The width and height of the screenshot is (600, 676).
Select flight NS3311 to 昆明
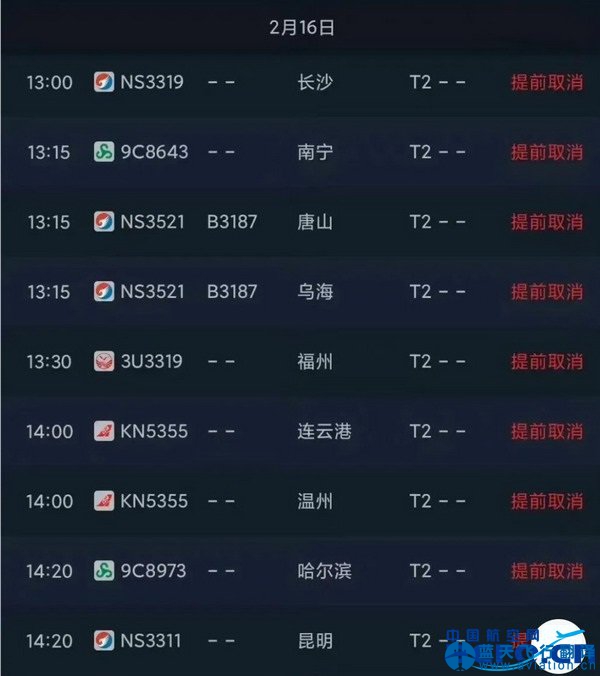tap(300, 641)
